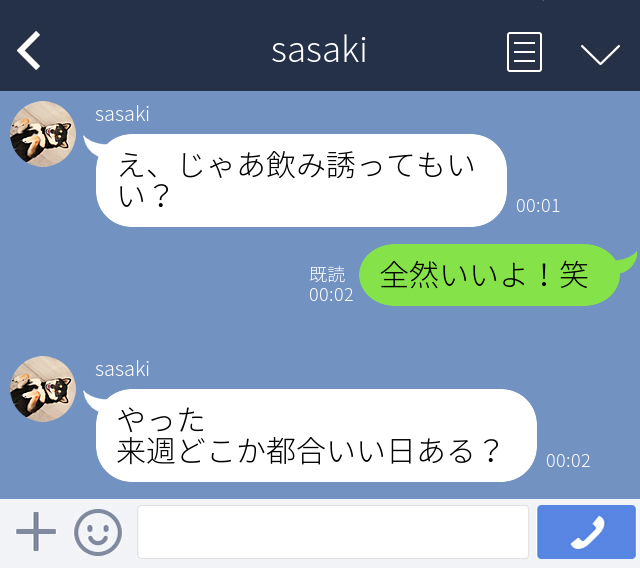This screenshot has height=568, width=640.
Task: Open sasaki's avatar beside 飲み誘って message
Action: (x=43, y=134)
